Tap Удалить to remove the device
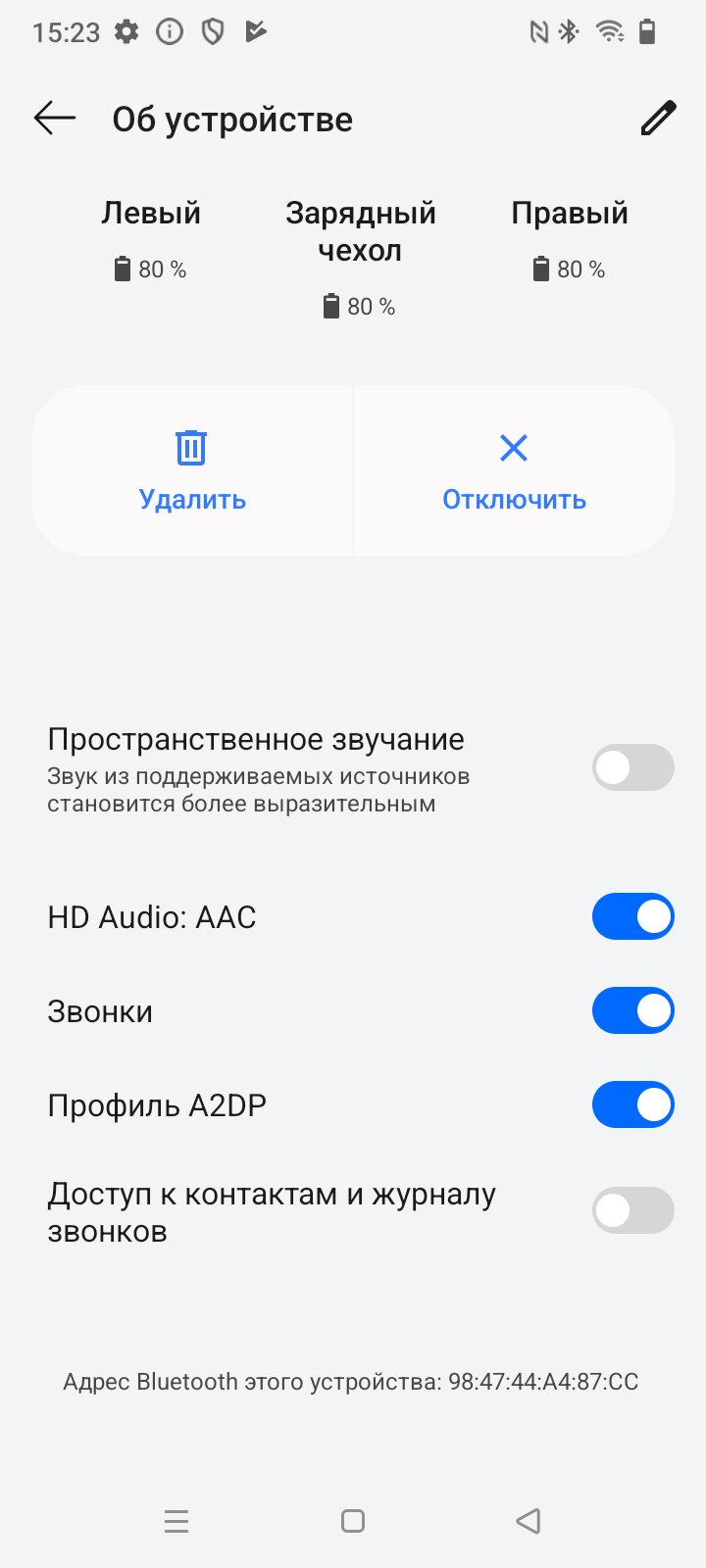706x1568 pixels. [192, 471]
